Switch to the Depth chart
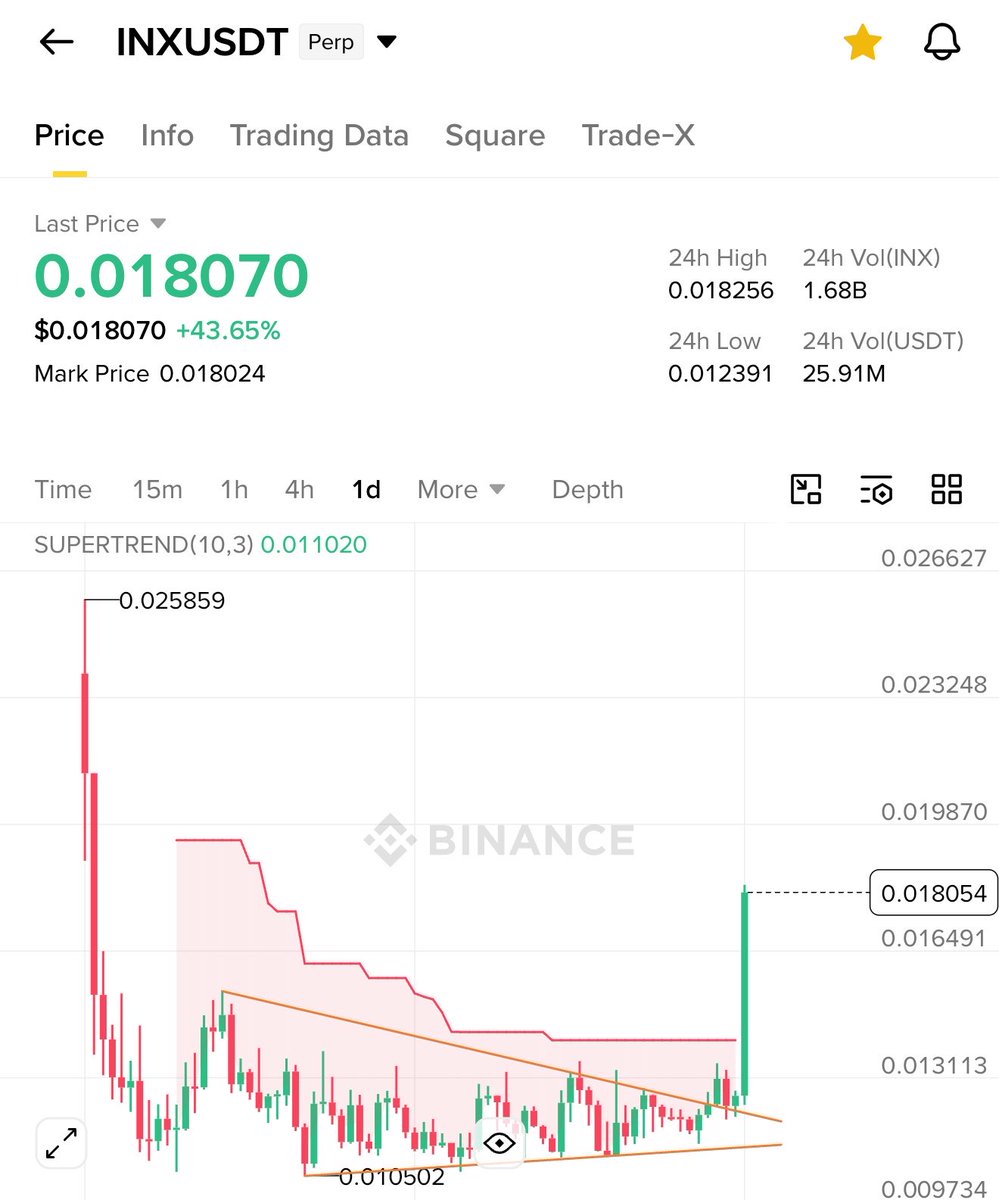 coord(587,490)
